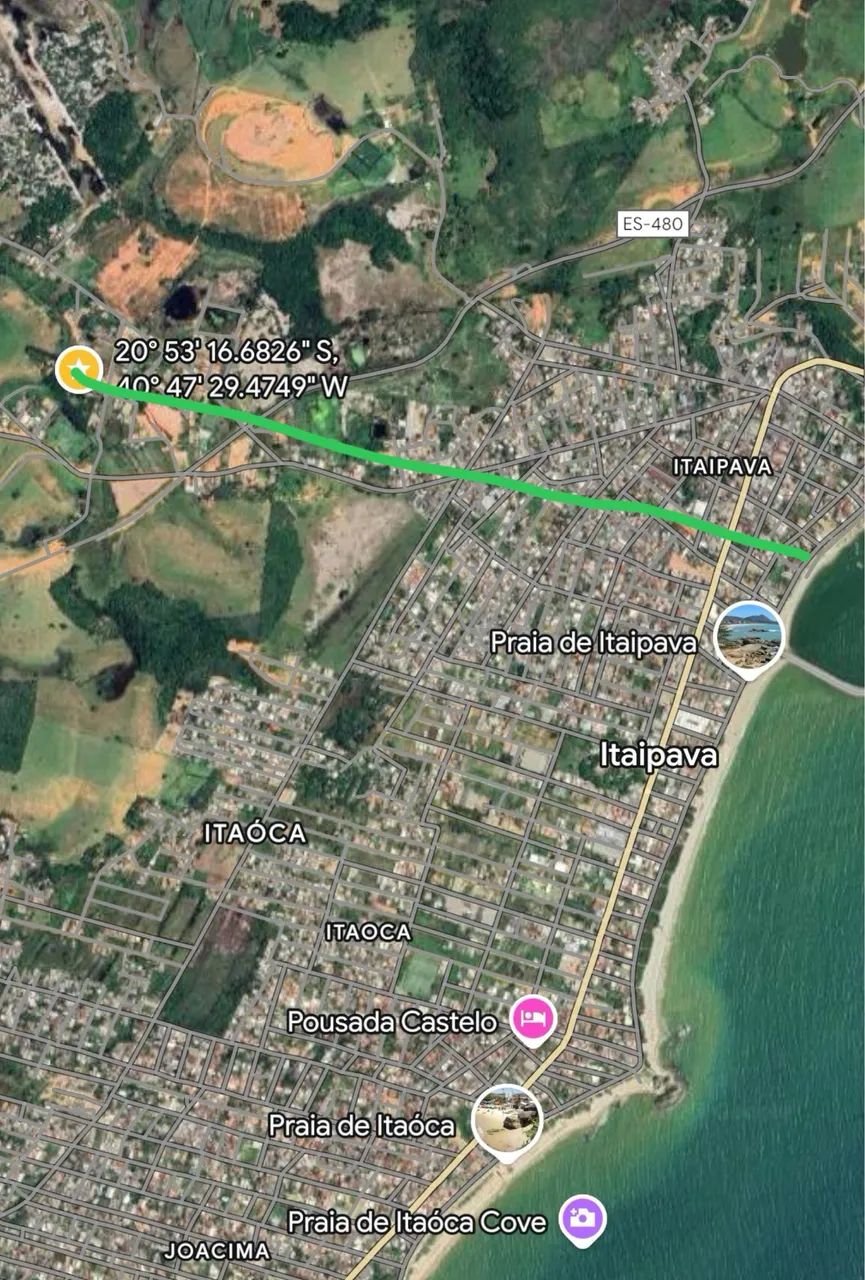Click the ITAIPAVA uppercase area label
The image size is (865, 1280).
tap(722, 465)
